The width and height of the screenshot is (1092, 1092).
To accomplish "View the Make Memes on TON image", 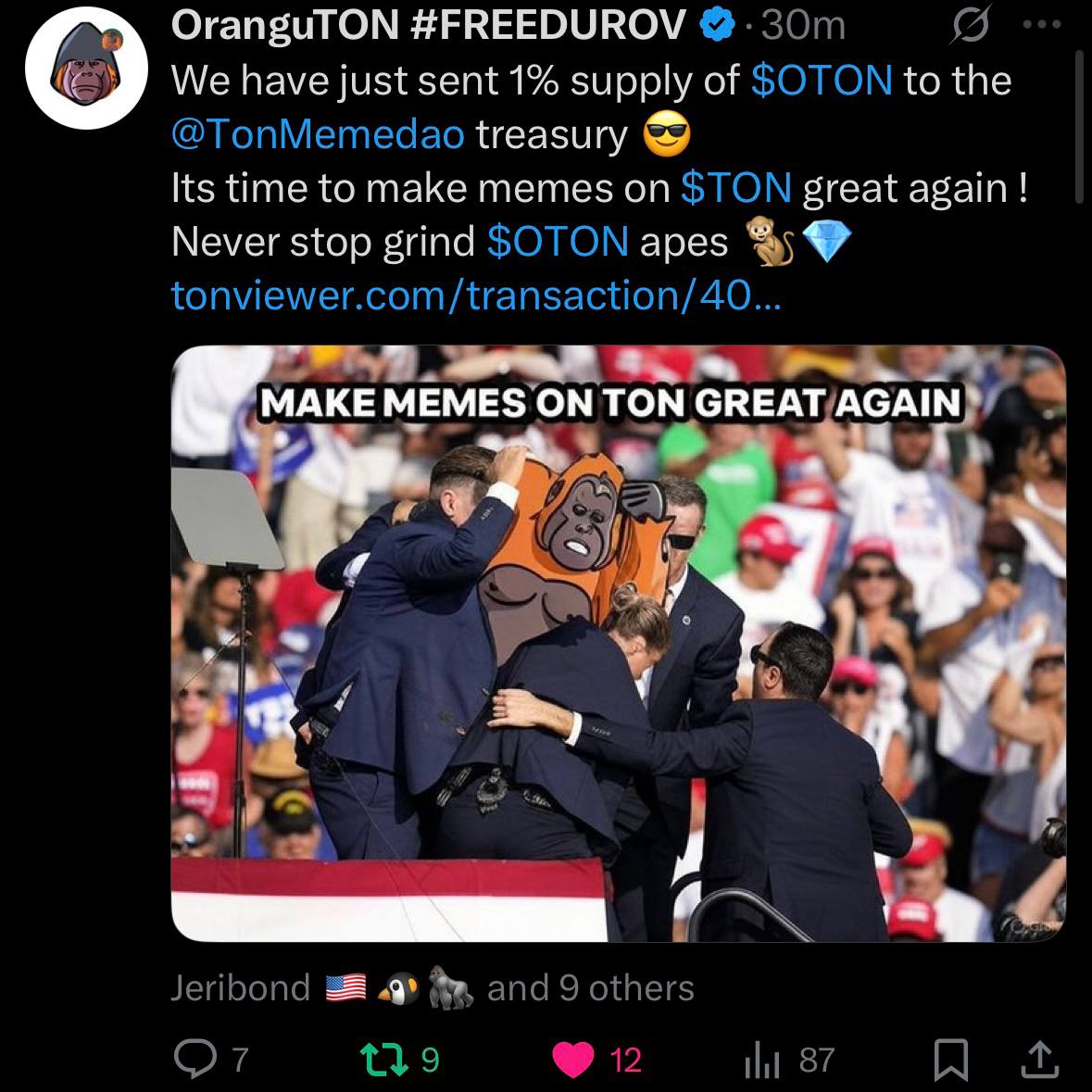I will [x=618, y=644].
